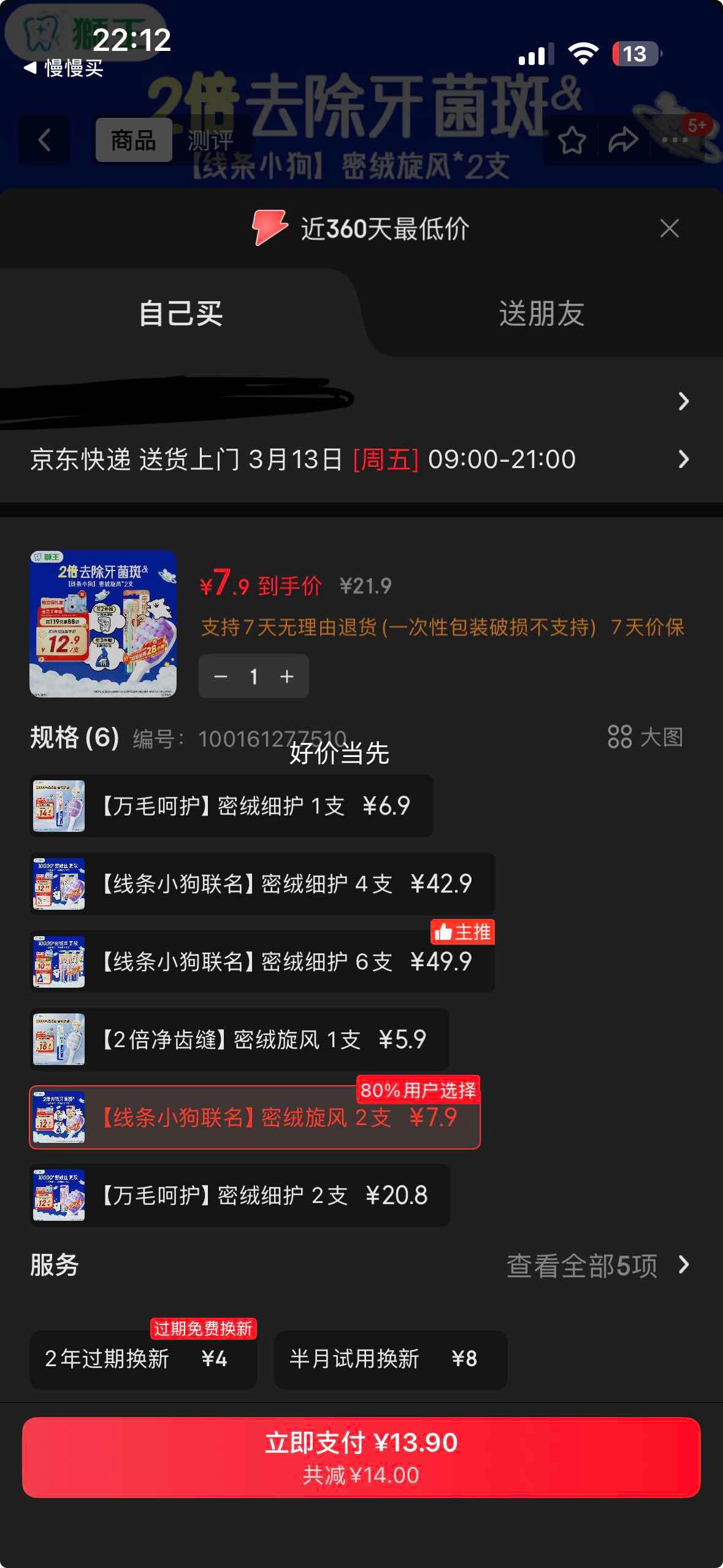Screen dimensions: 723x1568
Task: Open the selected product's image preview
Action: [x=103, y=624]
